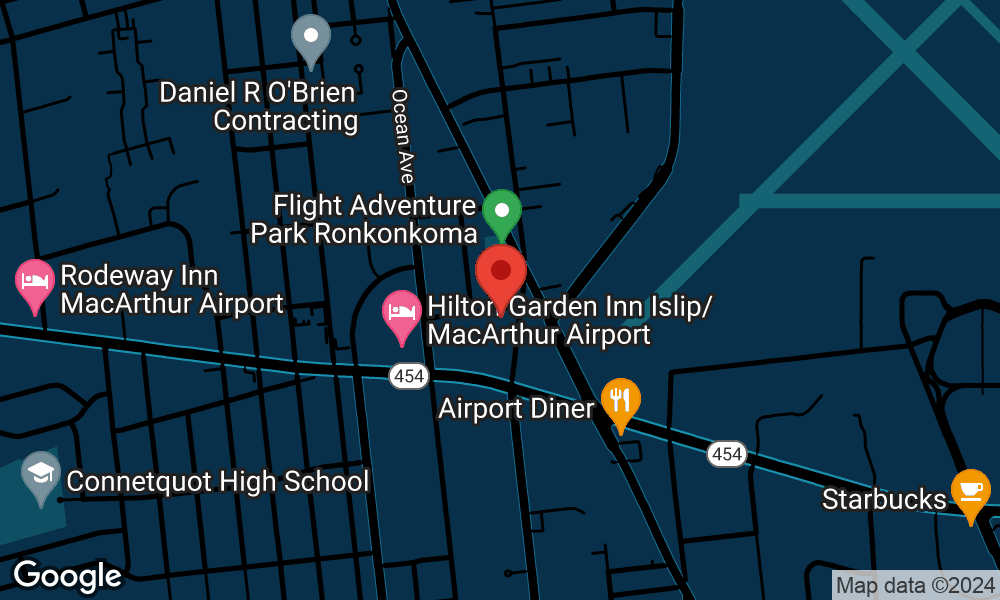Tap the Daniel R O'Brien Contracting pin
Screen dimensions: 1000x600
pyautogui.click(x=311, y=38)
